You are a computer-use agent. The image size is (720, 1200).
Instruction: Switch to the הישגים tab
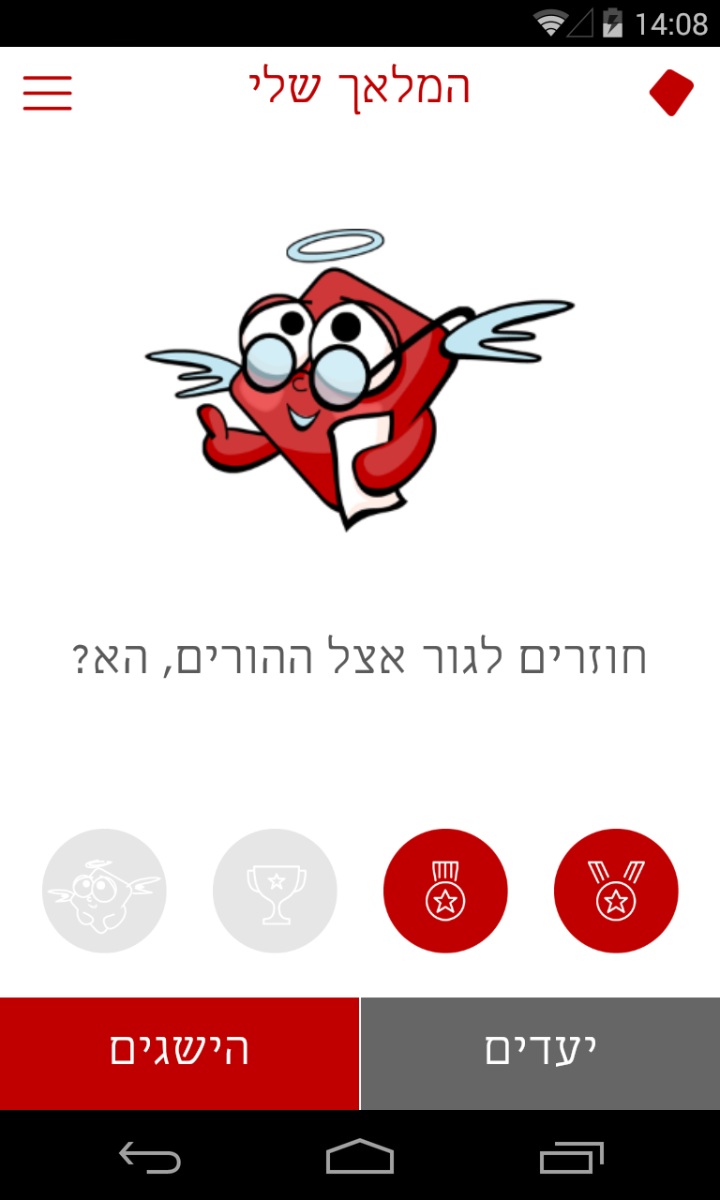tap(179, 1053)
